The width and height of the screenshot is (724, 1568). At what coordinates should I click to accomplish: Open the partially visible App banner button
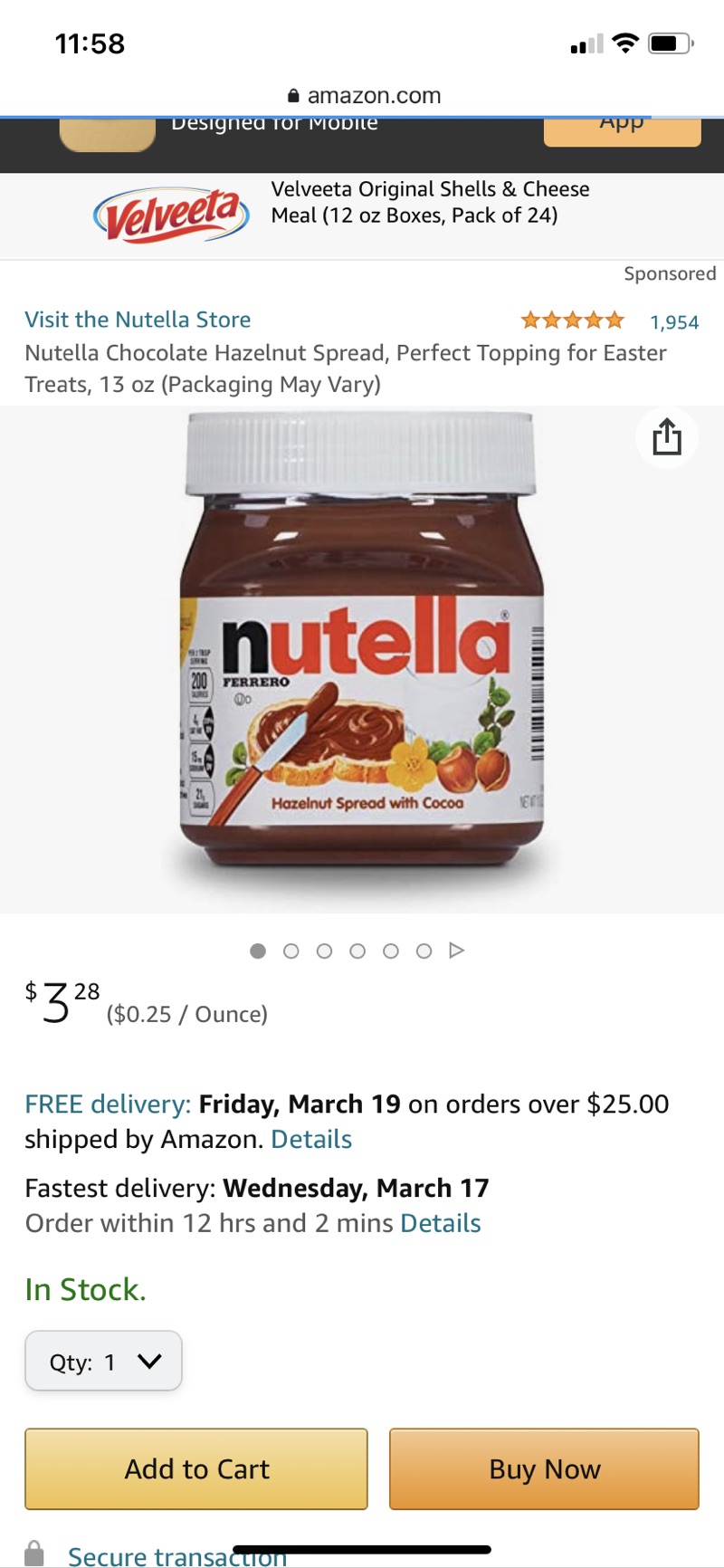pos(622,130)
